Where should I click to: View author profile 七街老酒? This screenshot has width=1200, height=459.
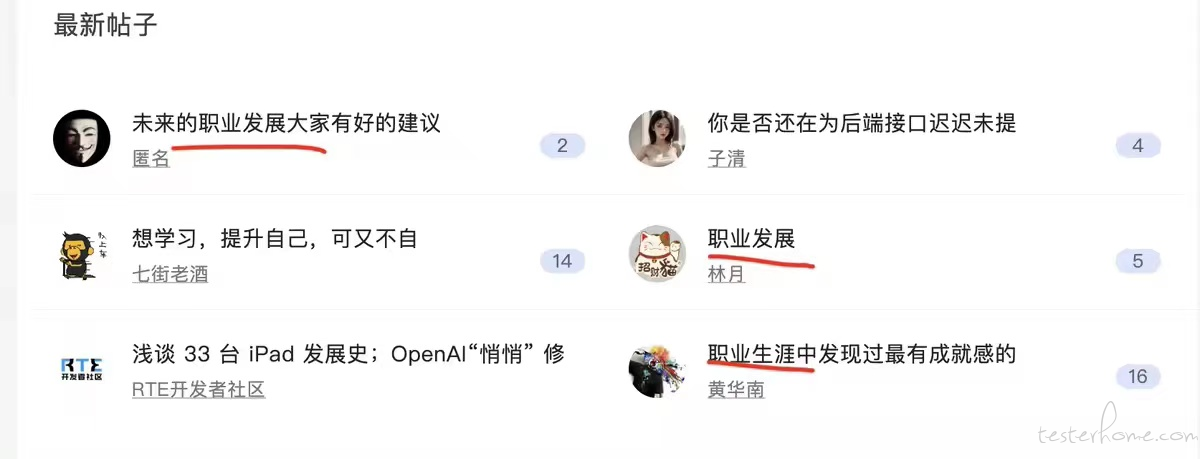170,274
